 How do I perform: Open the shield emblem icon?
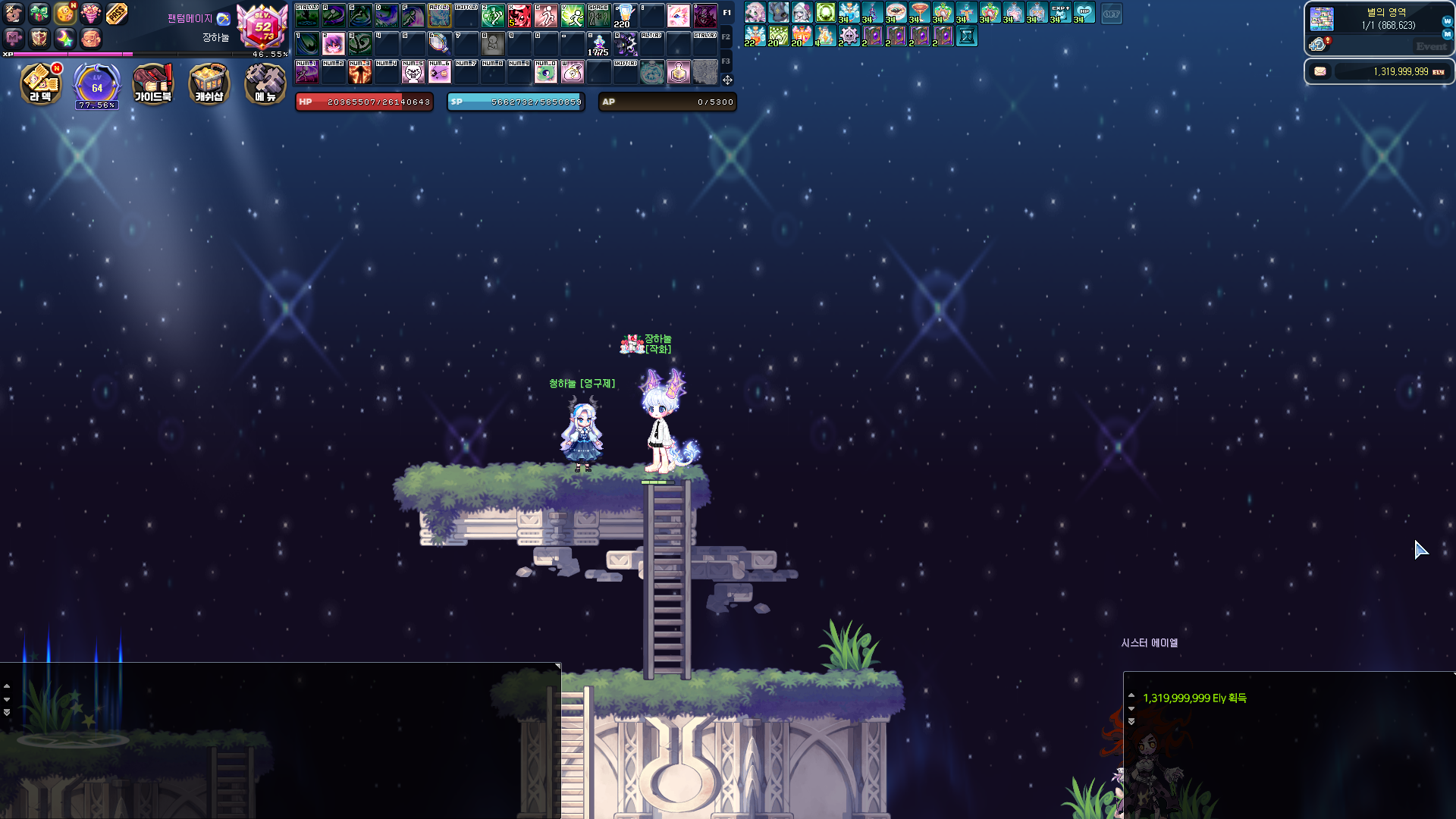coord(39,38)
